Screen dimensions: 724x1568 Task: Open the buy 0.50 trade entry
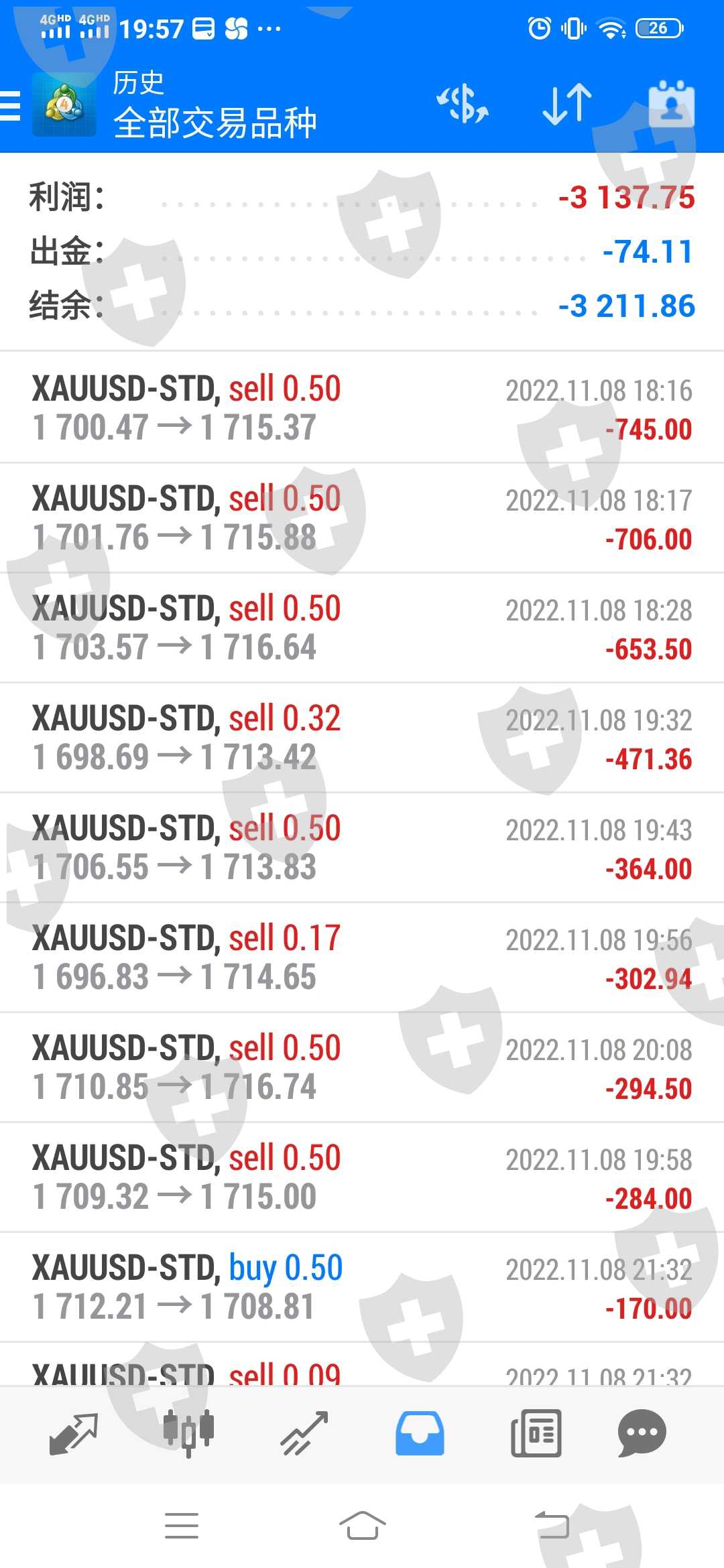click(x=362, y=1287)
